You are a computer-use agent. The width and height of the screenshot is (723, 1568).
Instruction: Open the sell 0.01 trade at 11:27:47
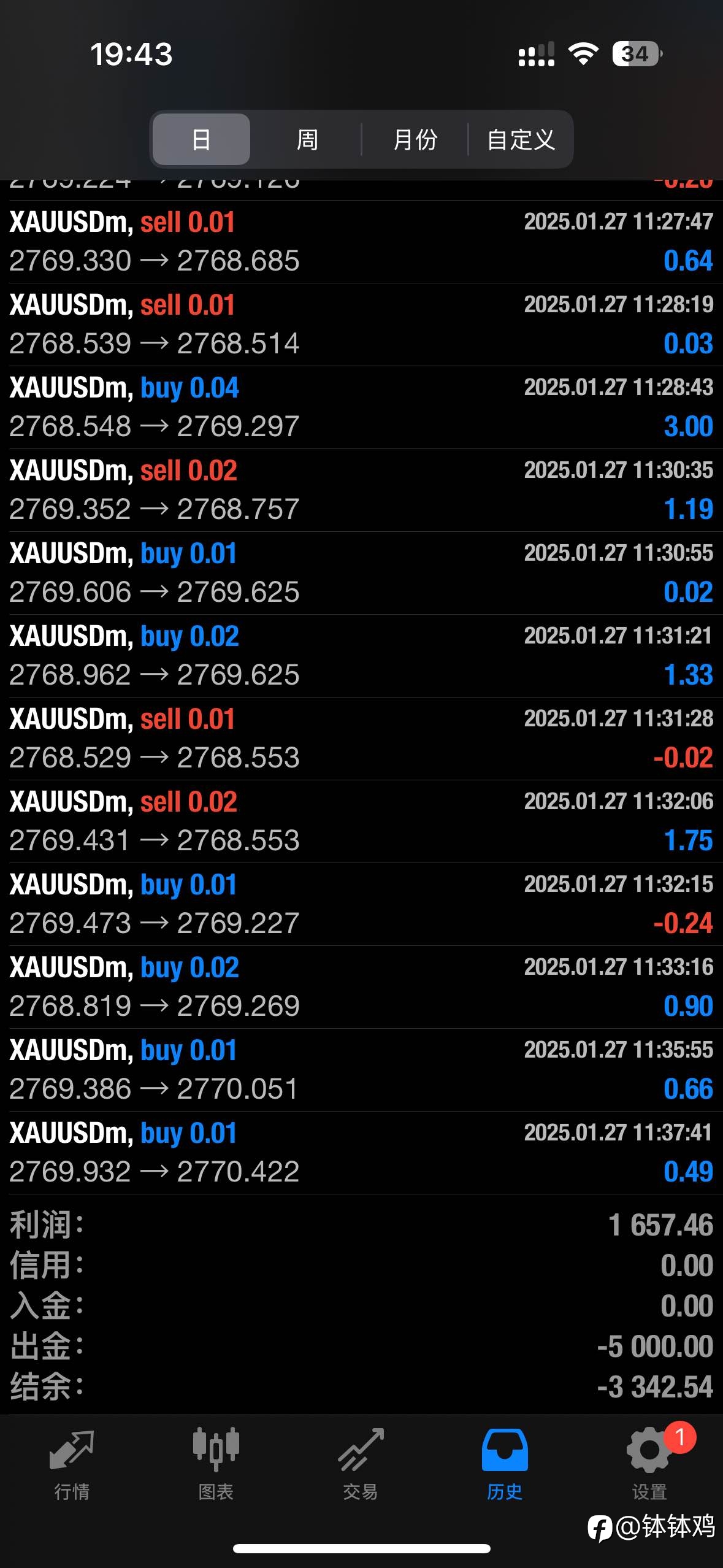pos(361,242)
